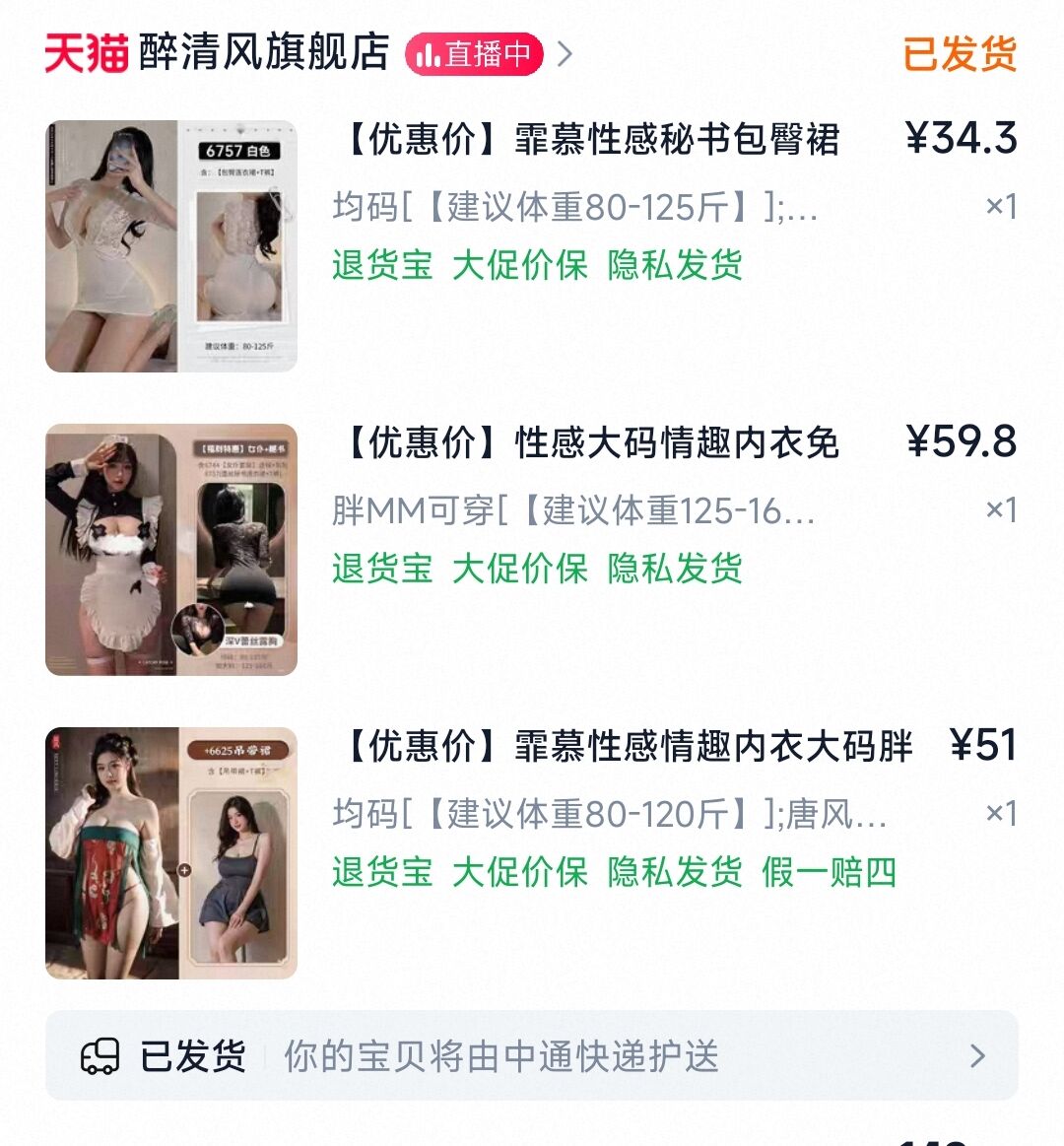The height and width of the screenshot is (1146, 1064).
Task: View the ¥51 item's product image
Action: pyautogui.click(x=171, y=853)
